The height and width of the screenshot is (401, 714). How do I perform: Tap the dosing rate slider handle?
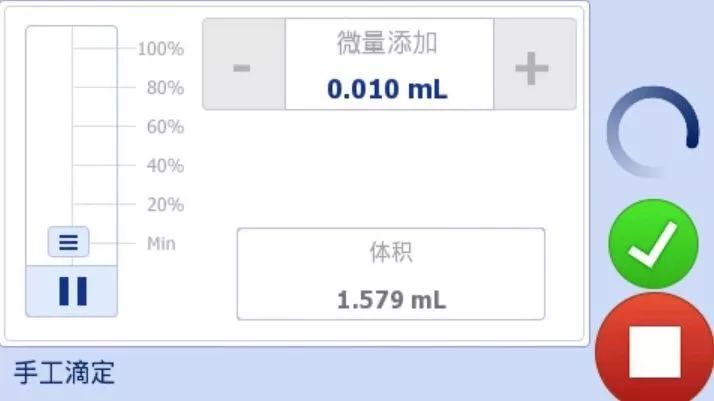[69, 242]
